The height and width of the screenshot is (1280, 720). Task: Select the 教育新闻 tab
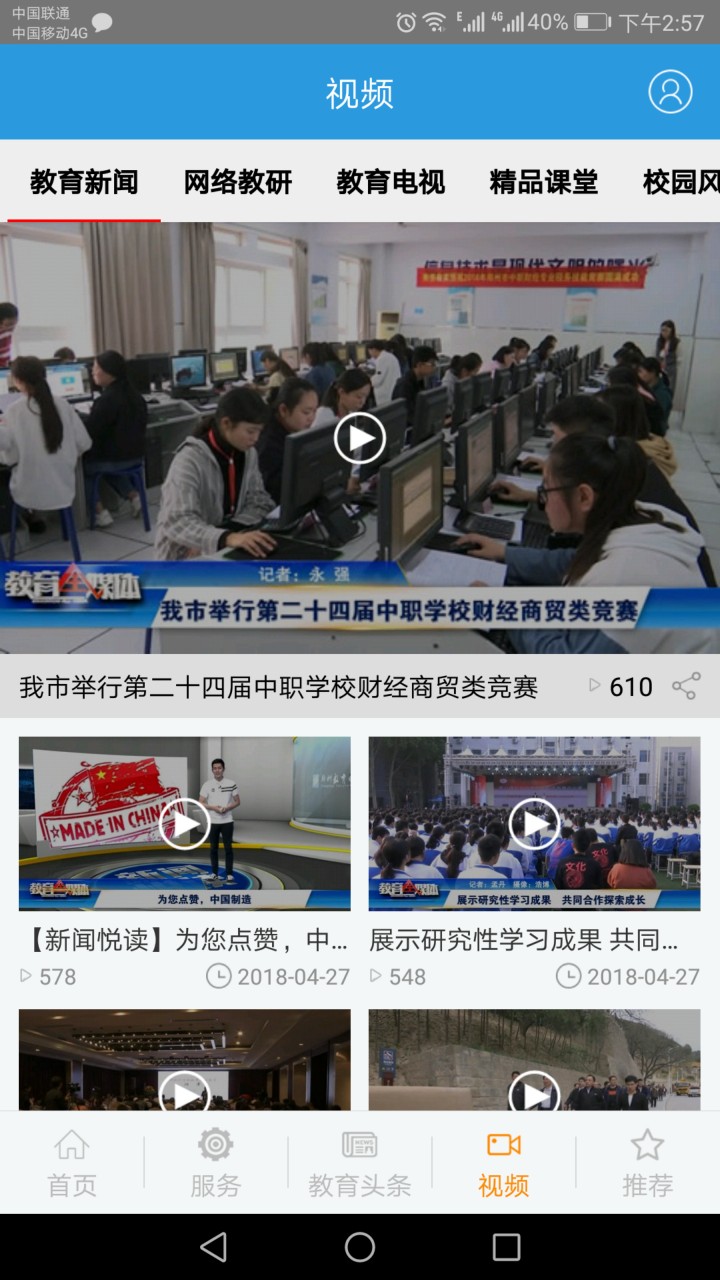[x=84, y=182]
